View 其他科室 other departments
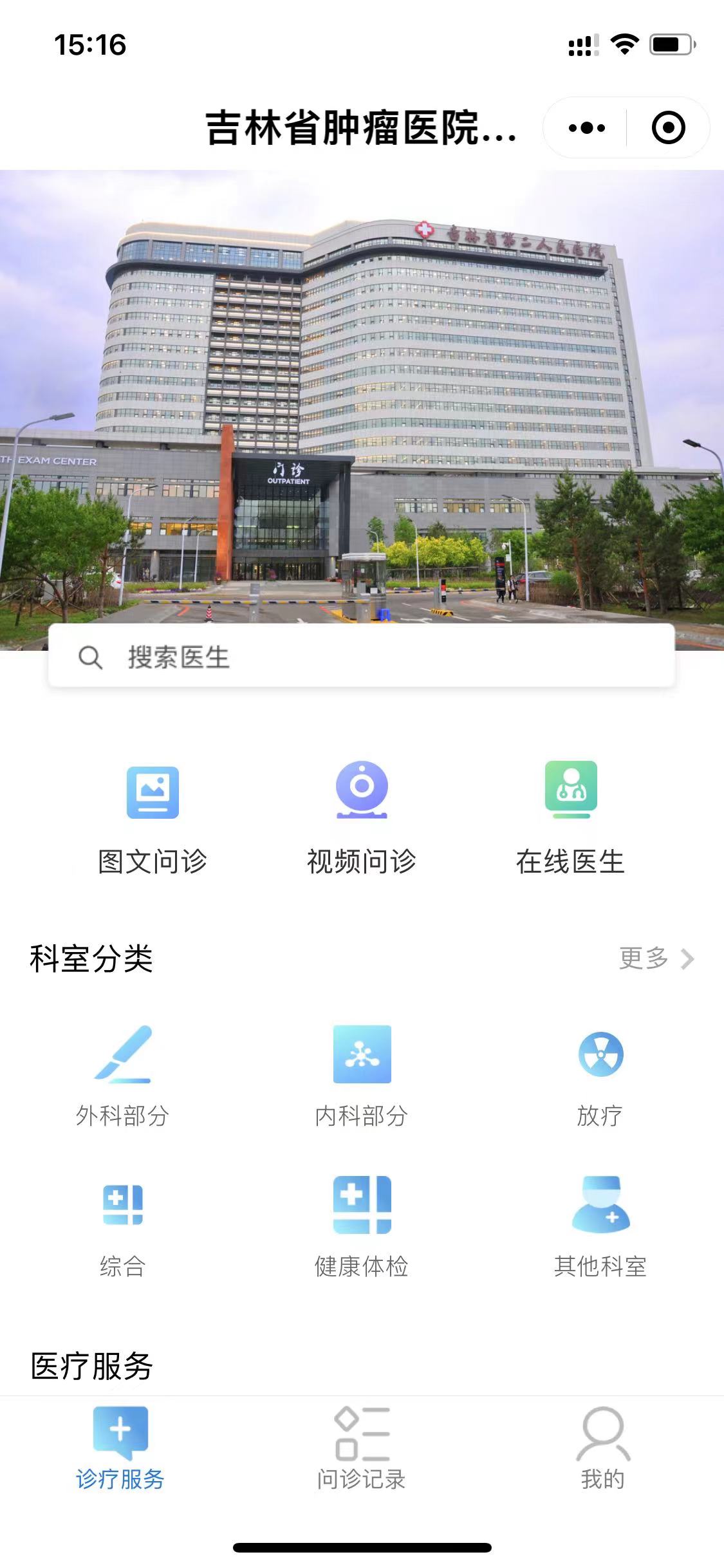This screenshot has height=1568, width=724. (x=600, y=1227)
